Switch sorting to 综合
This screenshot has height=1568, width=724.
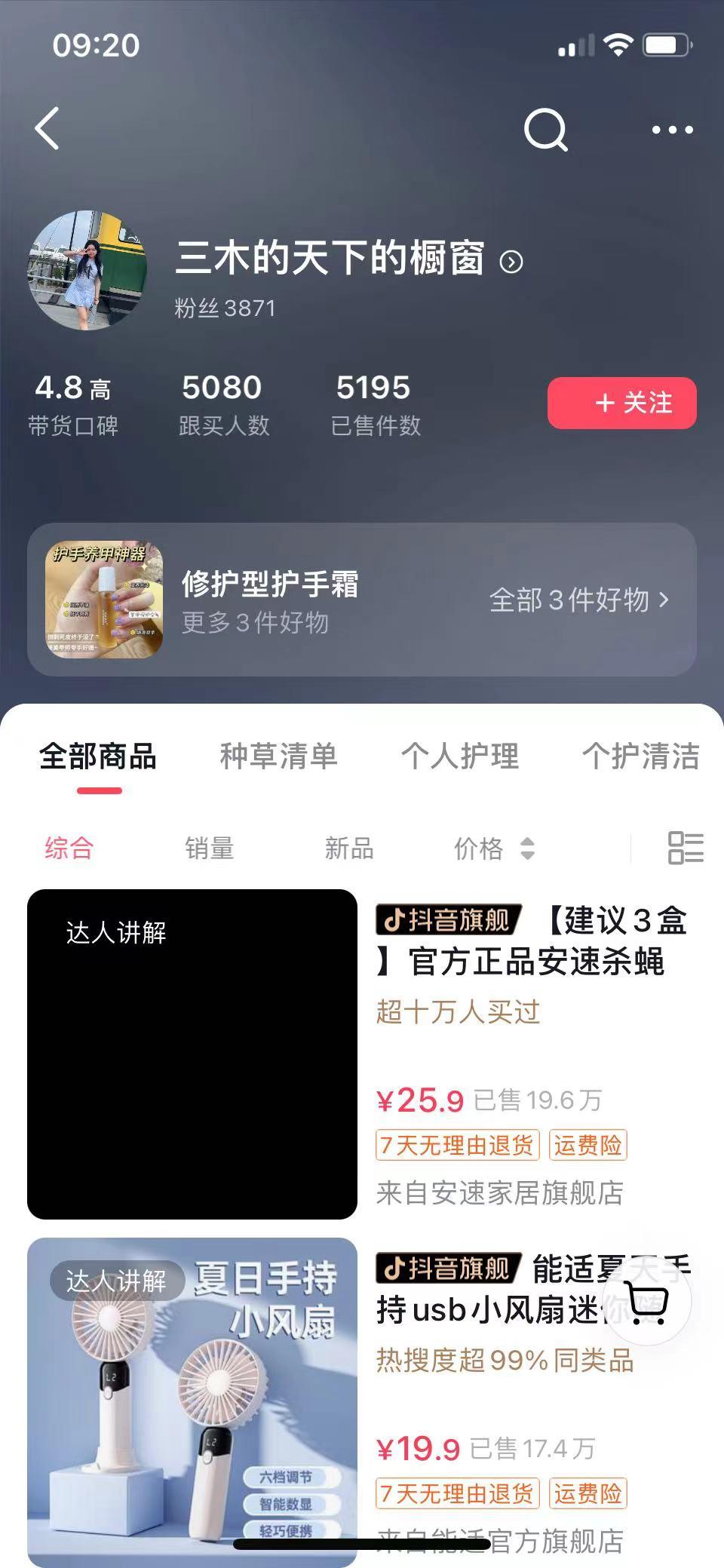point(66,849)
